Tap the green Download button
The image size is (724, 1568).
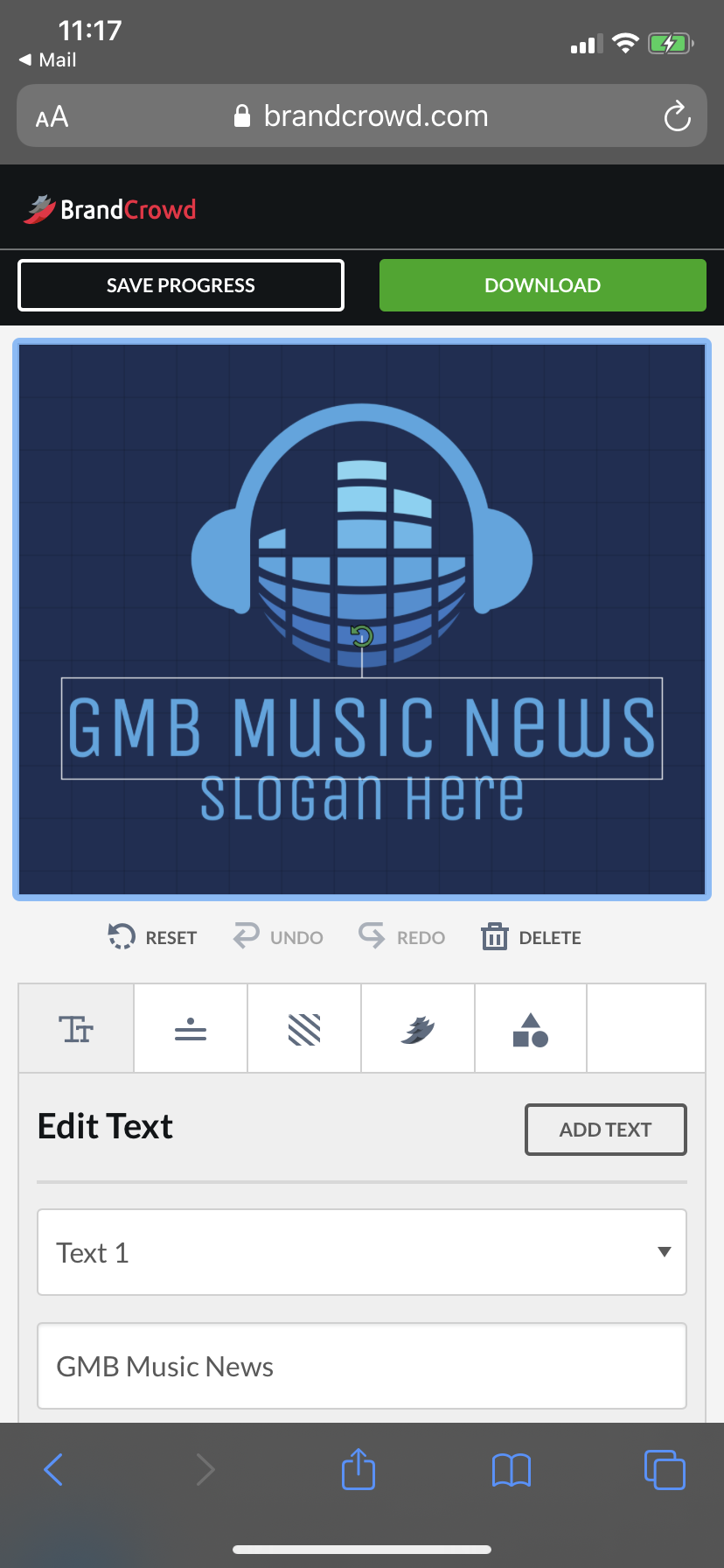click(542, 285)
